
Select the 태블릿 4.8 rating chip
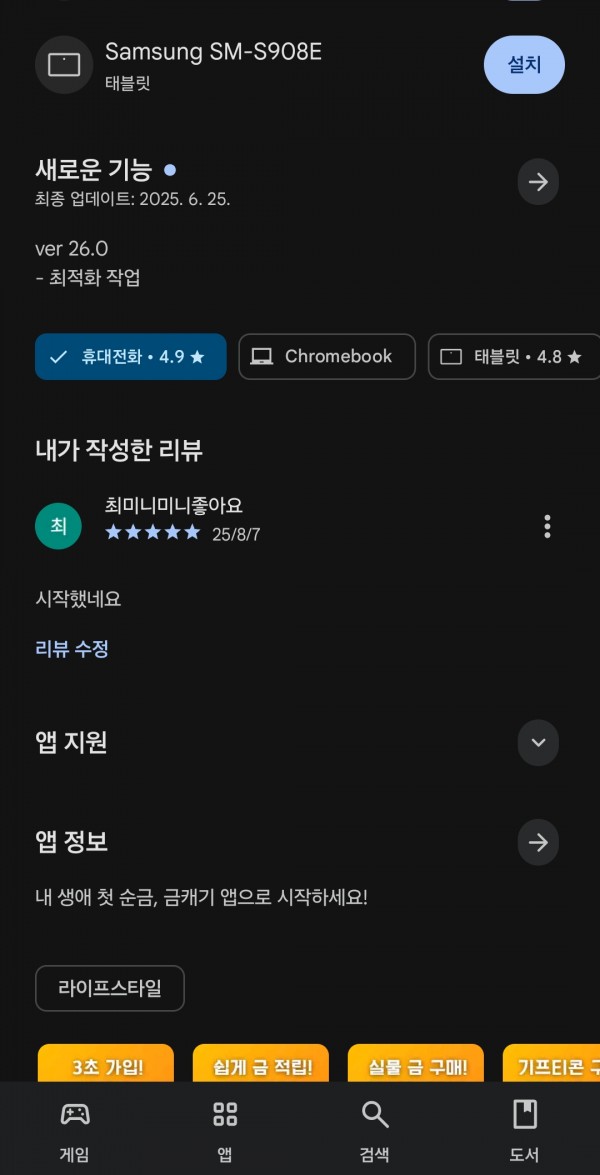514,357
